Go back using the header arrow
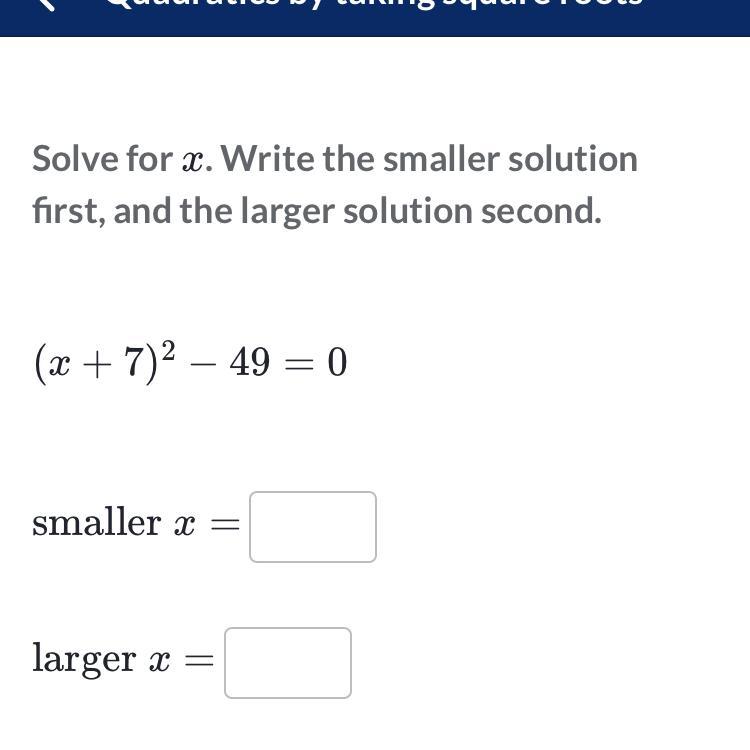The image size is (750, 750). (45, 4)
